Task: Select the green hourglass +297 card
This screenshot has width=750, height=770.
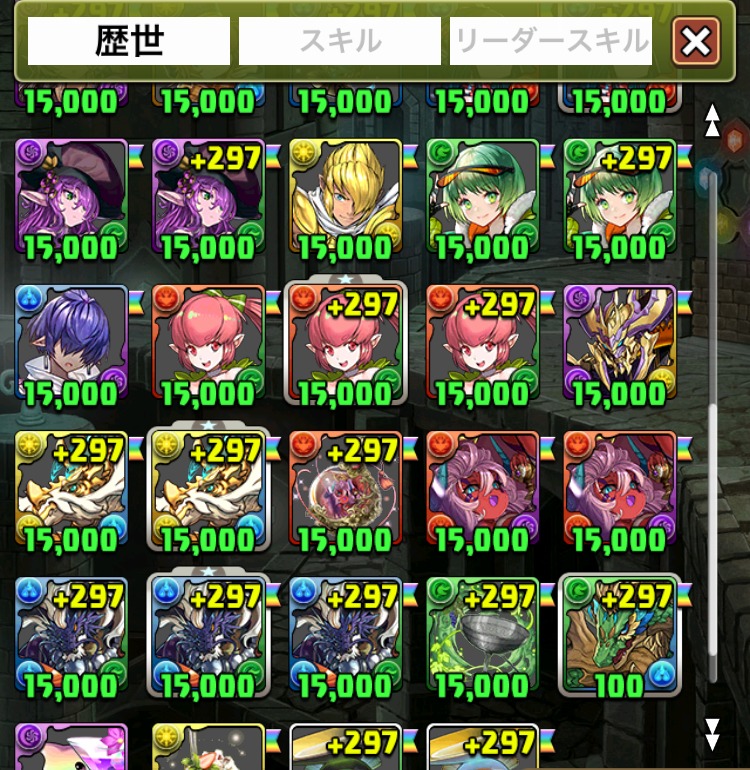Action: tap(482, 638)
